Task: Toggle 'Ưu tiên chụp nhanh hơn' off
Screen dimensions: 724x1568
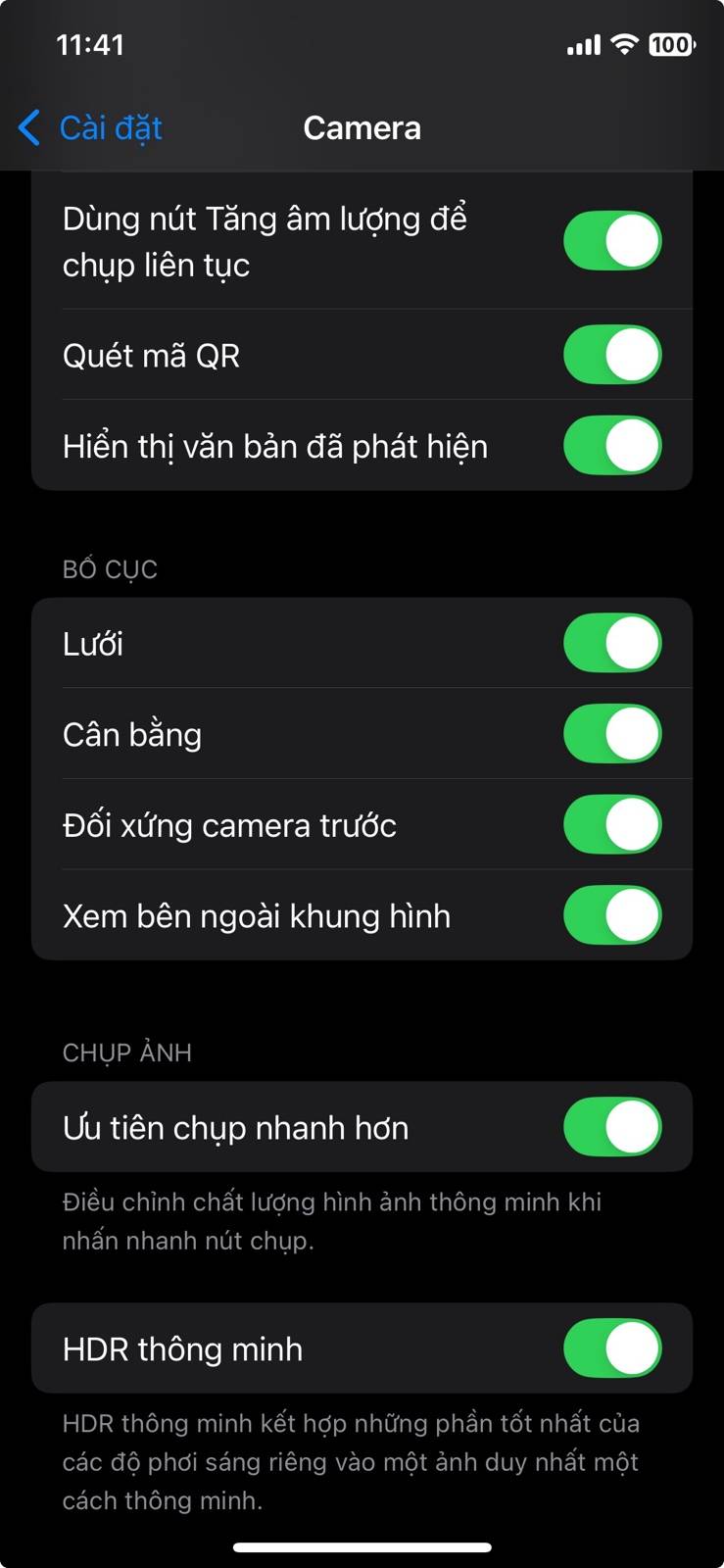Action: coord(611,1128)
